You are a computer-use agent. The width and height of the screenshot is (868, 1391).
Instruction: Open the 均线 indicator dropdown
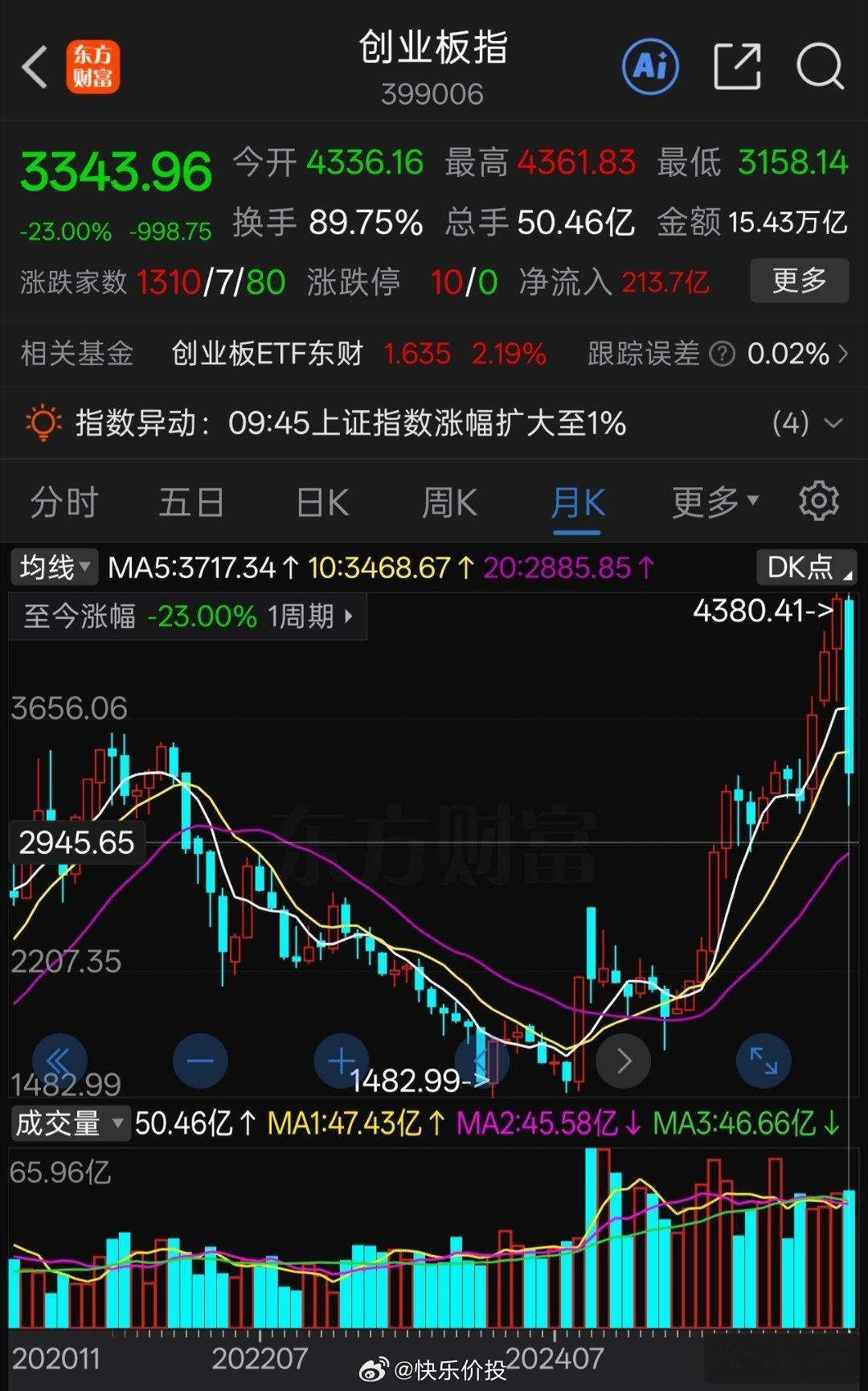coord(54,568)
